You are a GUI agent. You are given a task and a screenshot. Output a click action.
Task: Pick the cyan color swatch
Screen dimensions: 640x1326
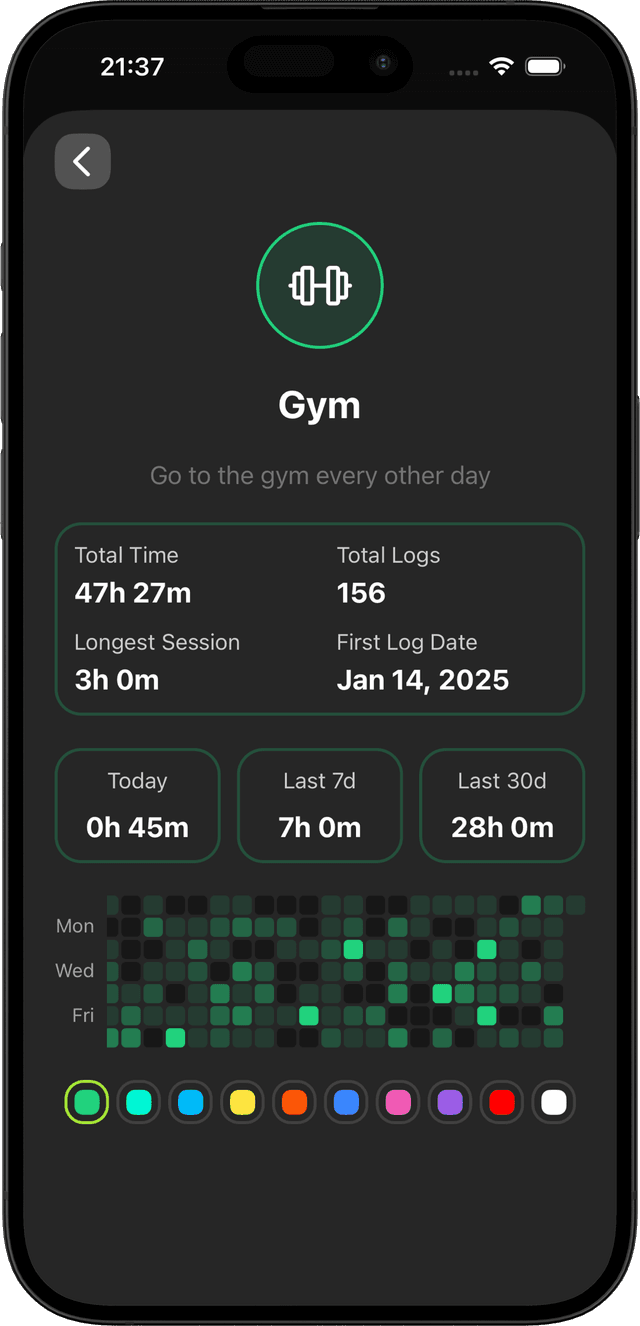(139, 1102)
